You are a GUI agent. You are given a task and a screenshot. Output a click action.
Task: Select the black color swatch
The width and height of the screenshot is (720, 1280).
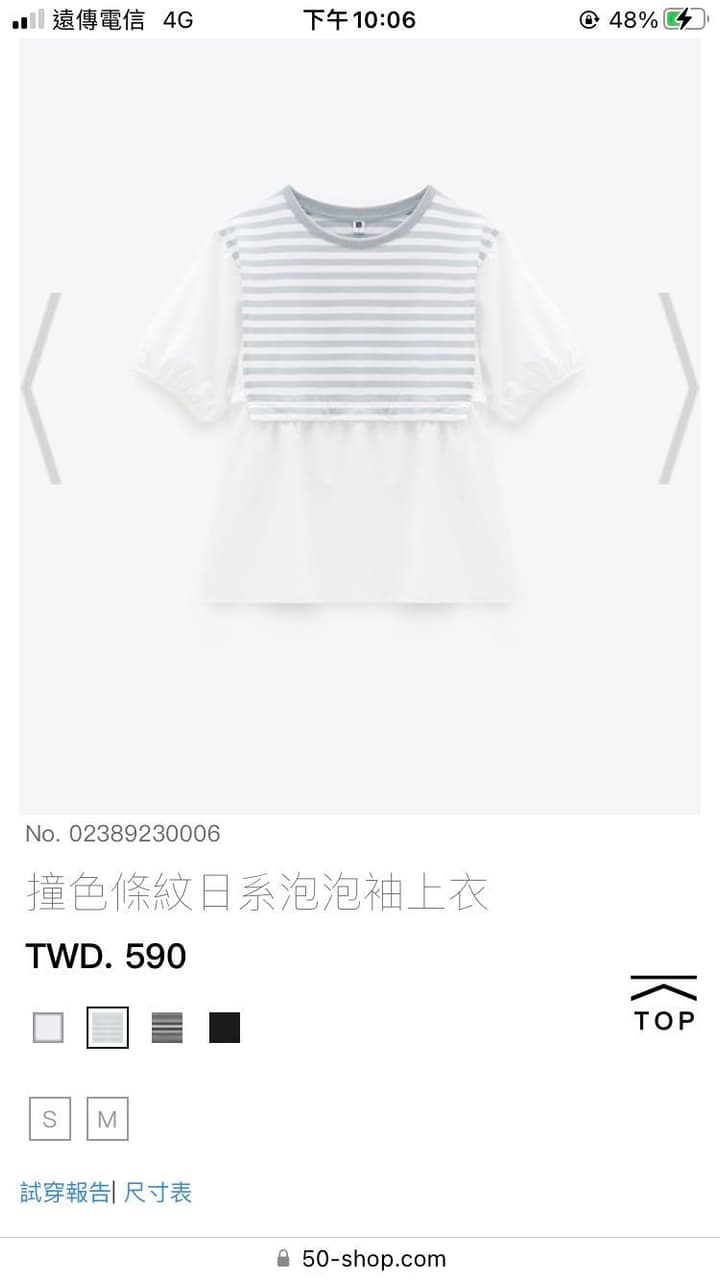[x=224, y=1027]
